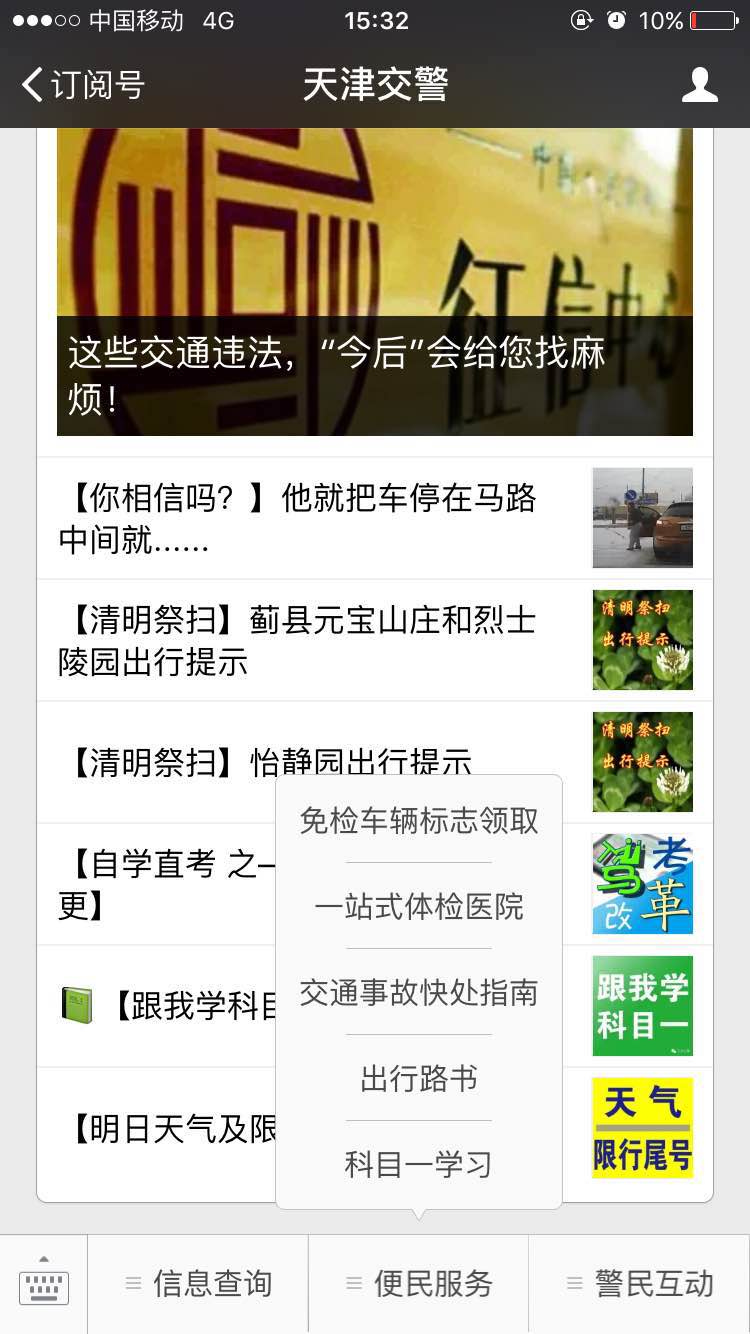Image resolution: width=750 pixels, height=1334 pixels.
Task: Tap the book emoji beside 跟我学科目
Action: click(77, 1006)
